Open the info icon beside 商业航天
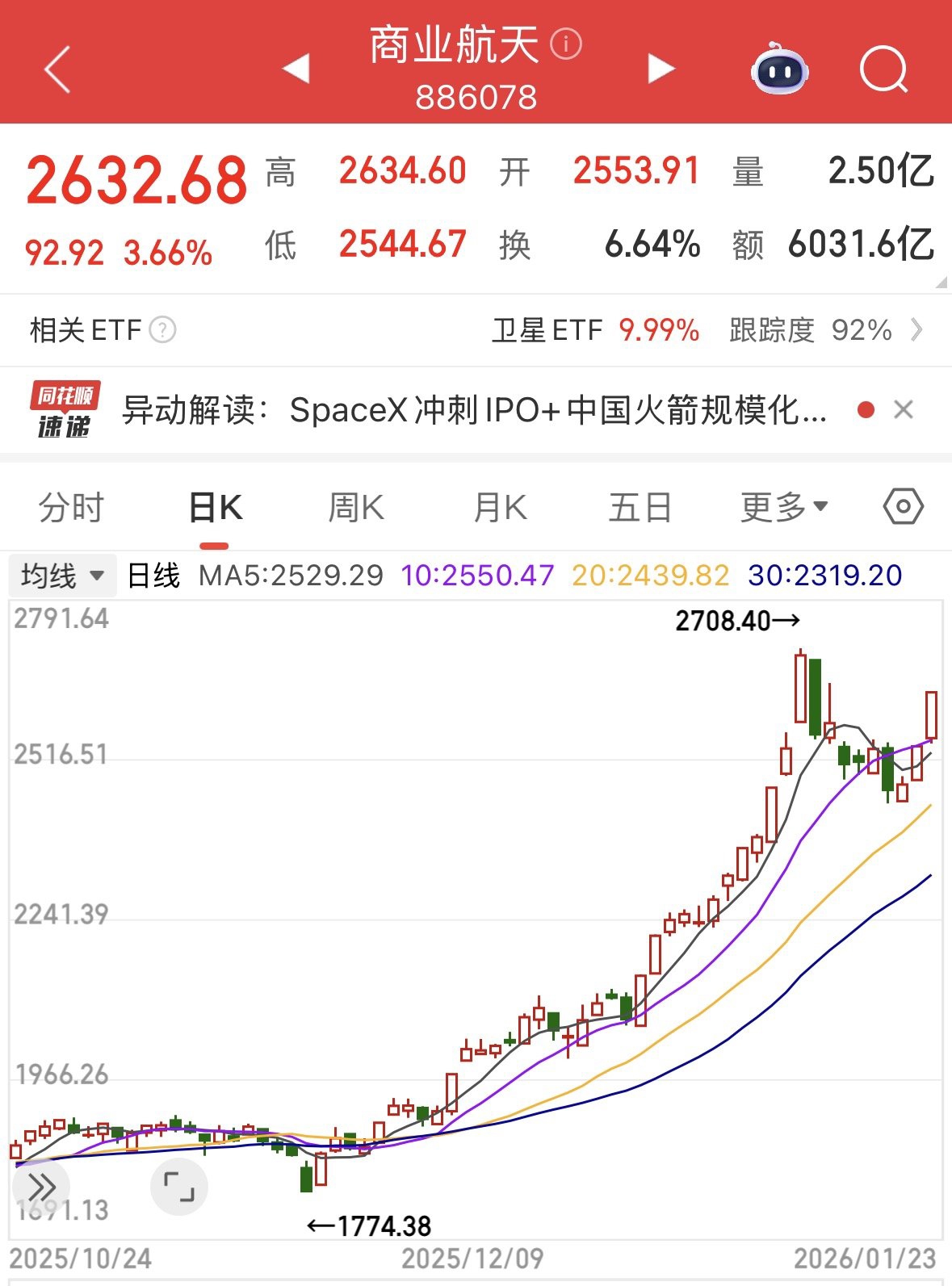This screenshot has height=1286, width=952. tap(566, 44)
